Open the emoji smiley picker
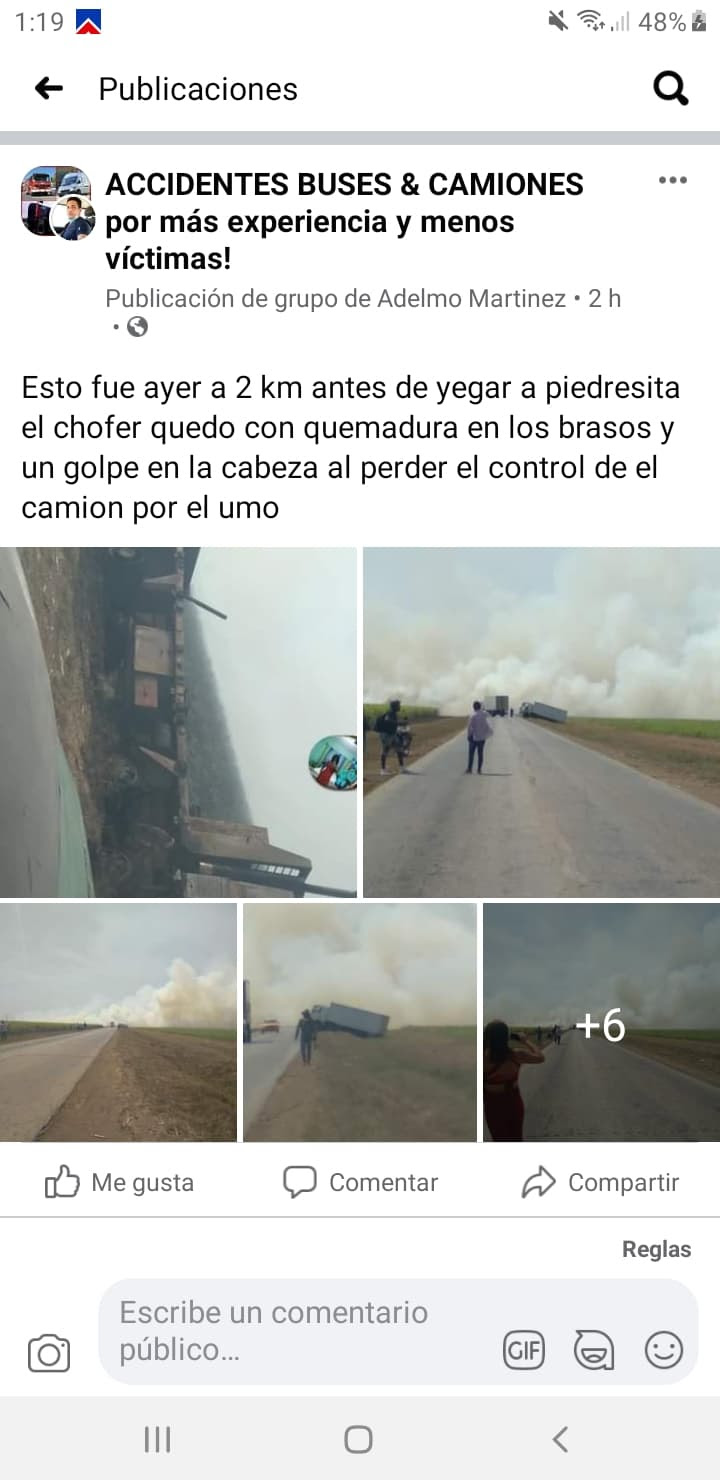This screenshot has width=720, height=1480. click(x=663, y=1351)
